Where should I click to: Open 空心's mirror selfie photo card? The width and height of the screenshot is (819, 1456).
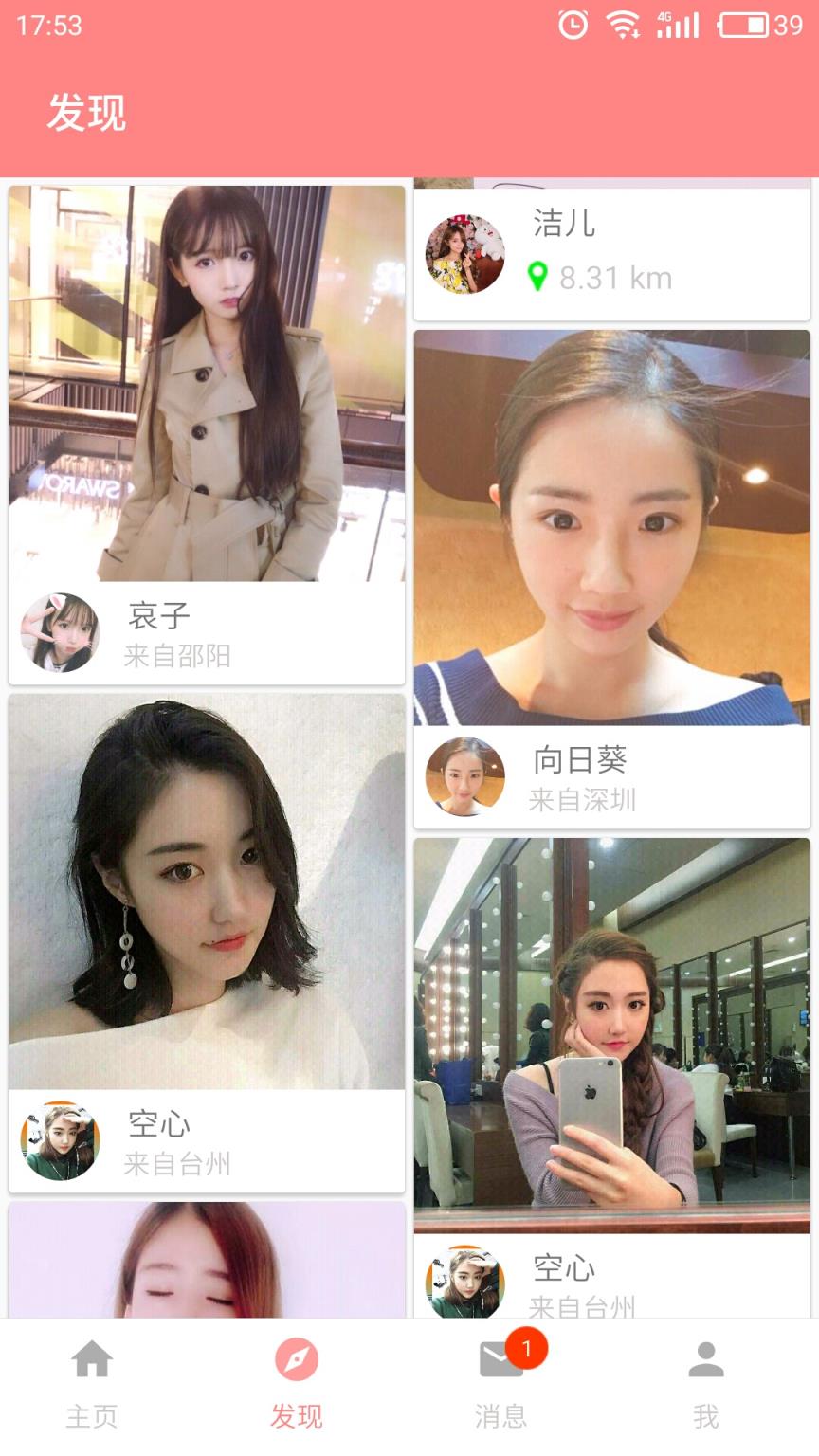coord(613,1043)
